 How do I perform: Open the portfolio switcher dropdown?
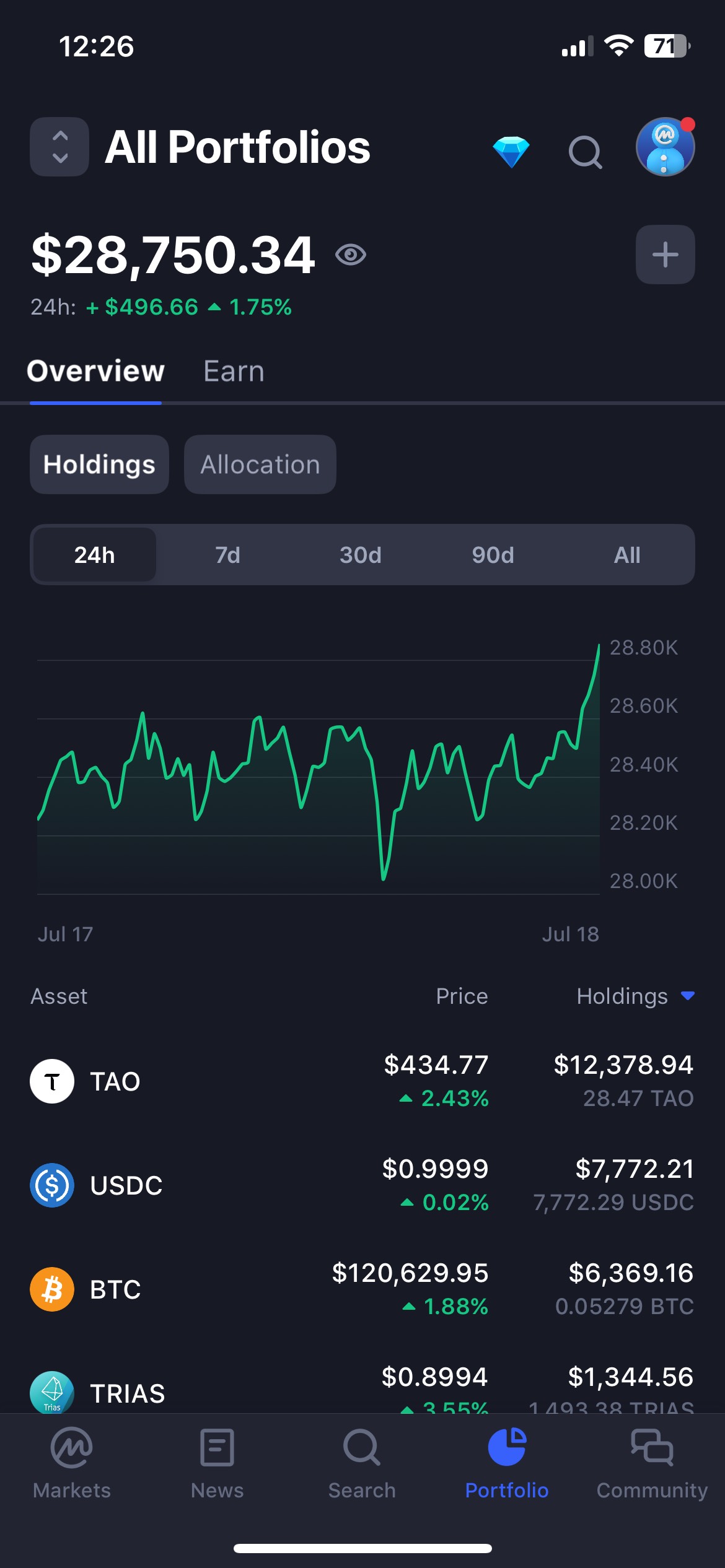click(59, 147)
